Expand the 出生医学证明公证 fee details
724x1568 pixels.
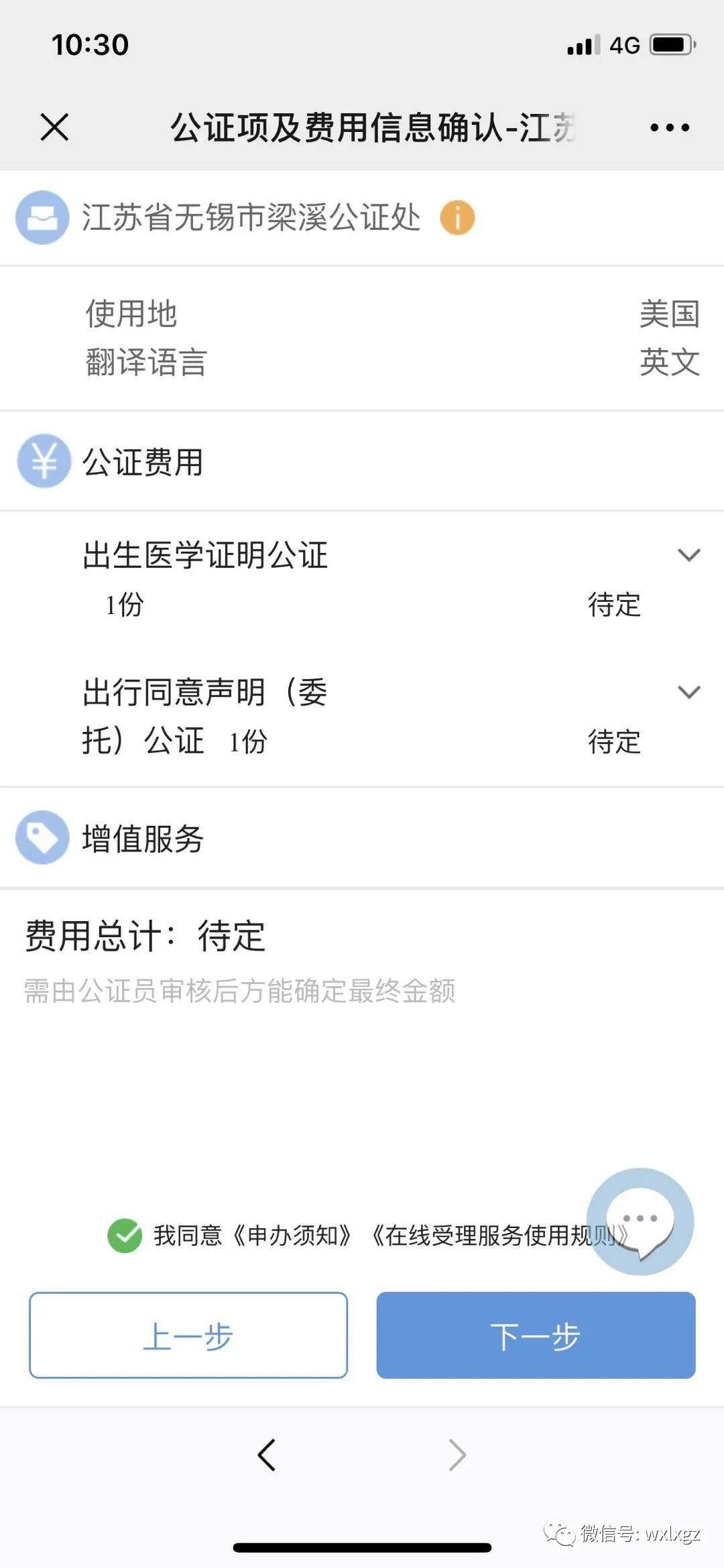[x=688, y=555]
